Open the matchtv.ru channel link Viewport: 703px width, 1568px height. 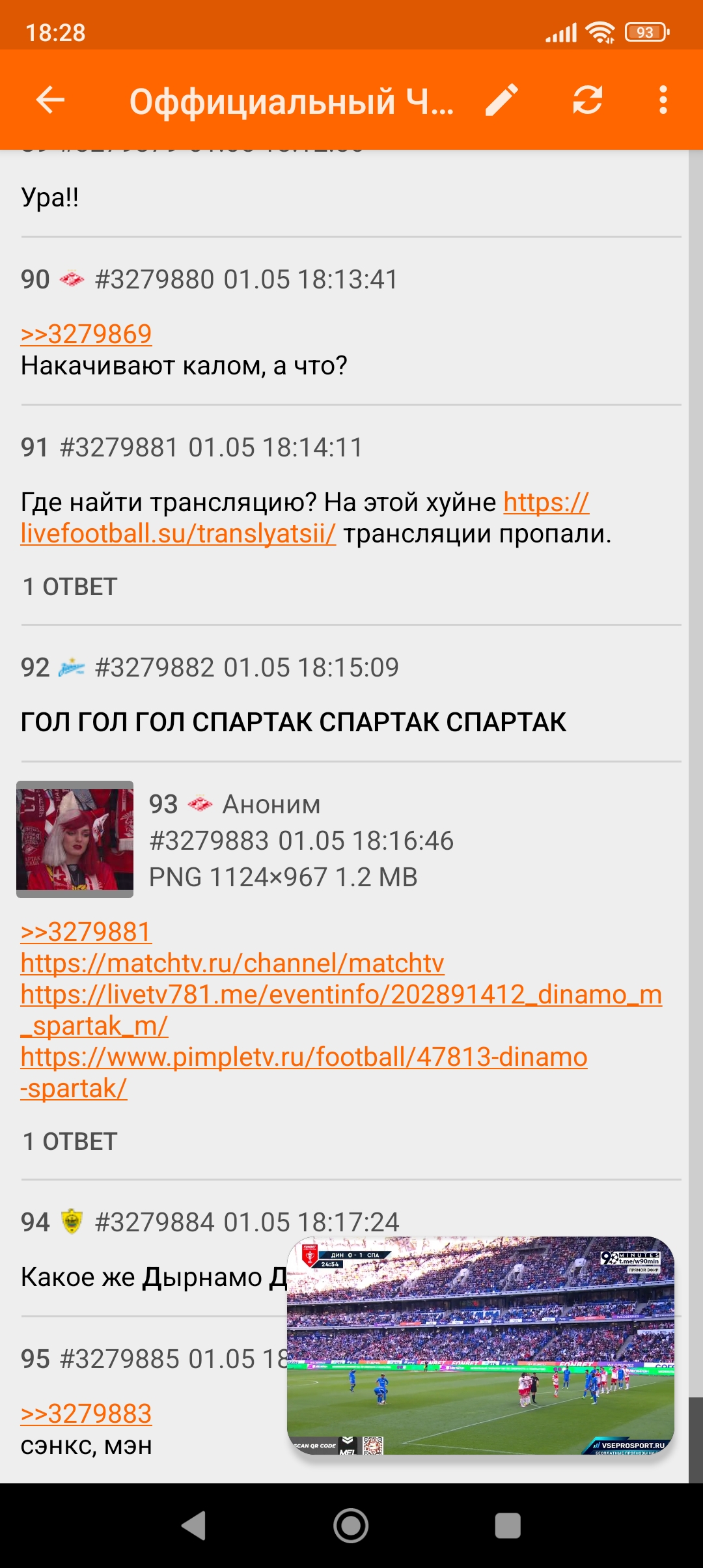(x=232, y=963)
